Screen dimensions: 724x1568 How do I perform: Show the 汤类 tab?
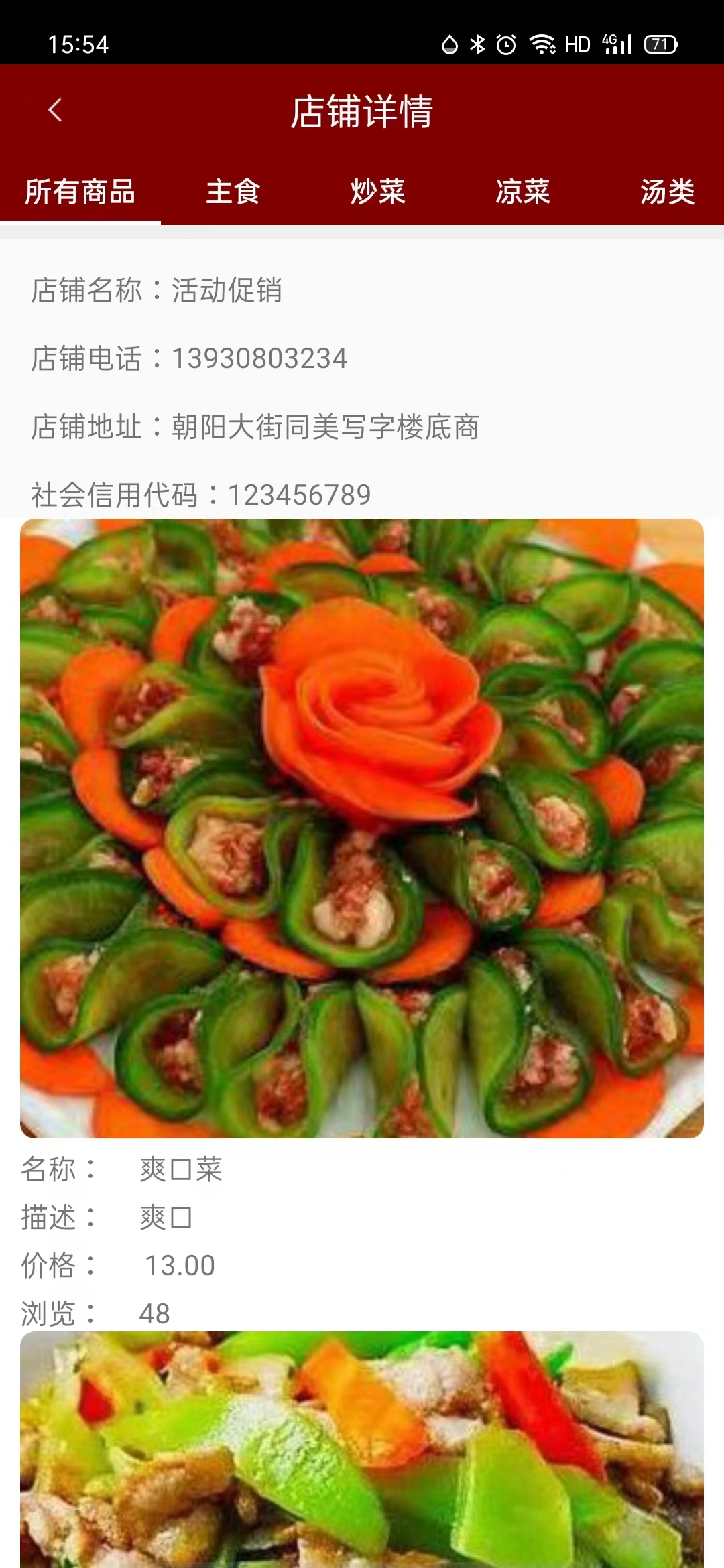click(x=667, y=192)
